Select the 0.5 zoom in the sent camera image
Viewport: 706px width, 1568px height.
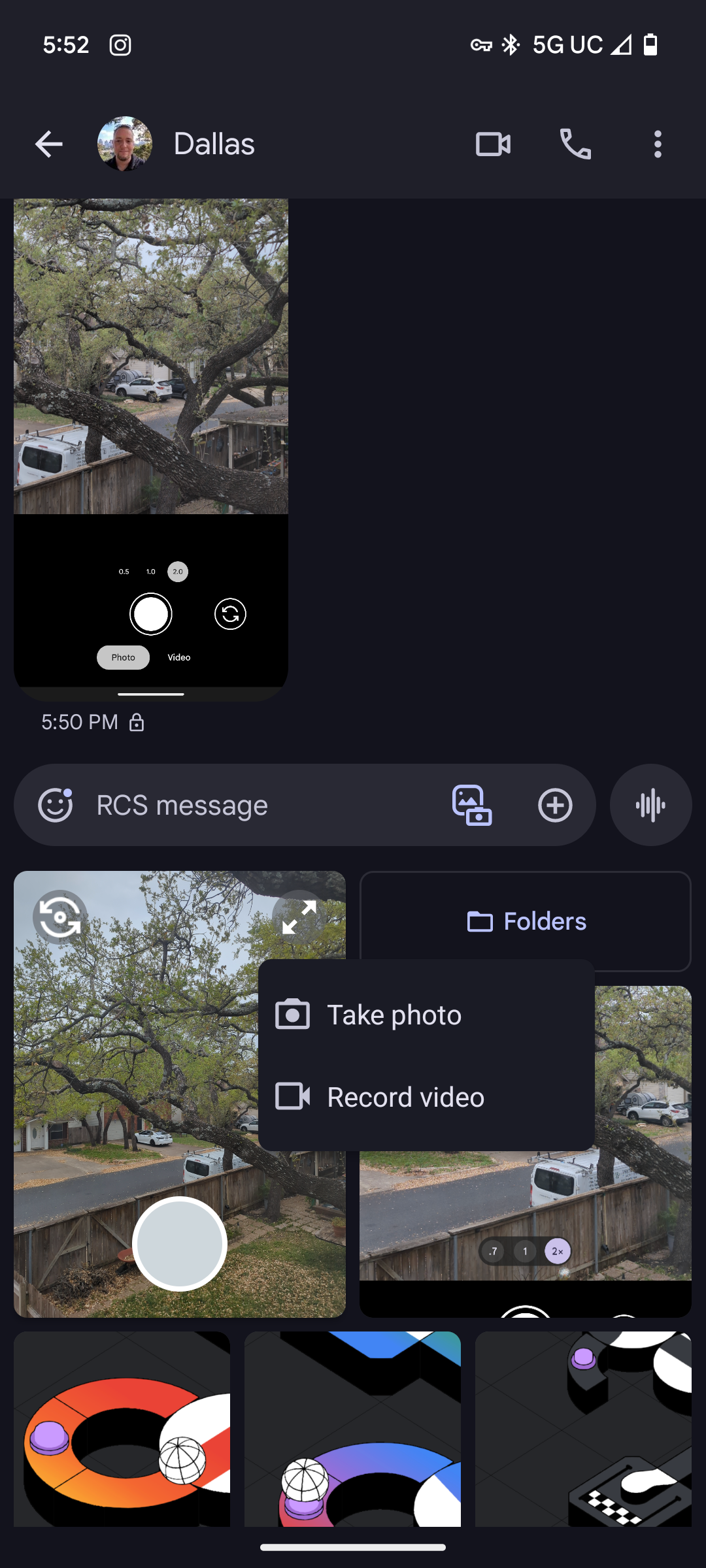coord(124,572)
